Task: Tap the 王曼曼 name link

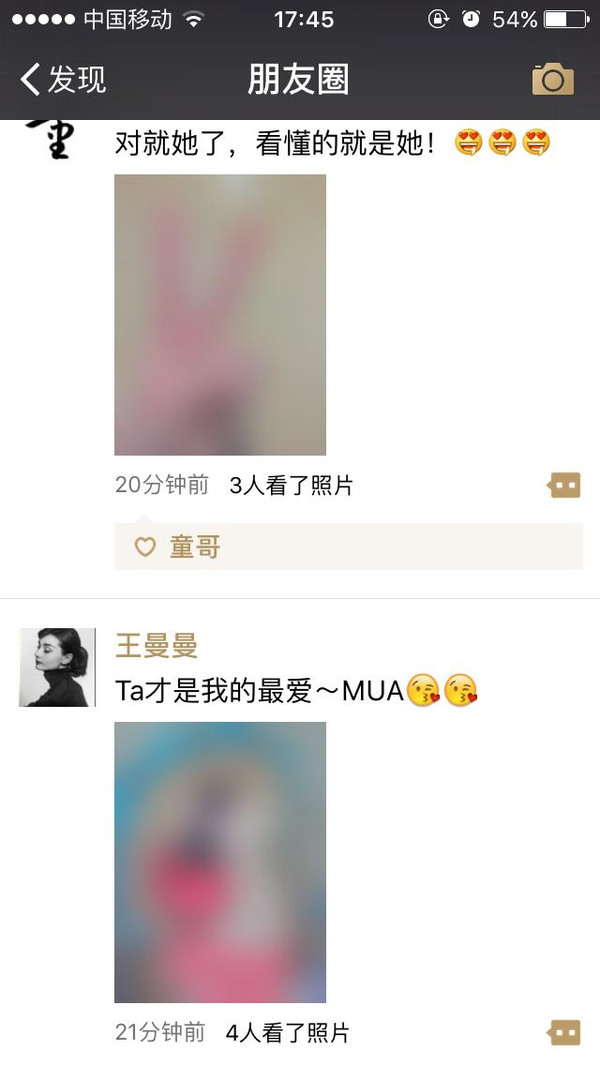Action: coord(156,645)
